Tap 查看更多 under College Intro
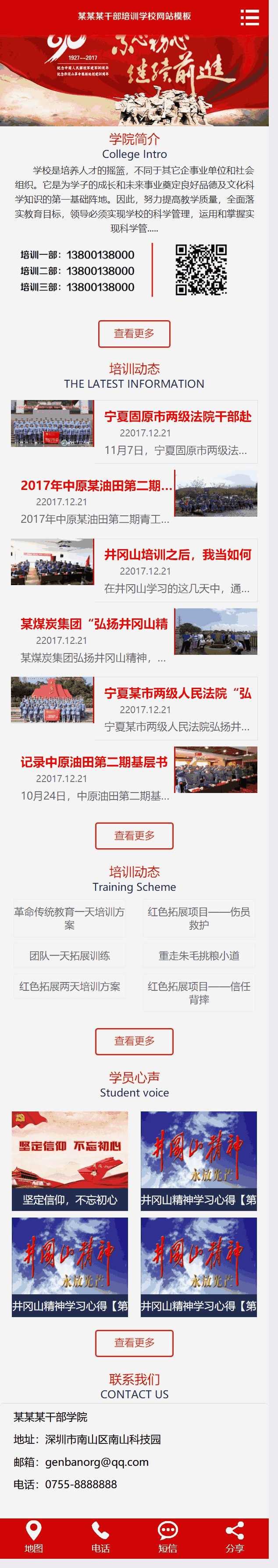This screenshot has height=1568, width=278. point(134,334)
